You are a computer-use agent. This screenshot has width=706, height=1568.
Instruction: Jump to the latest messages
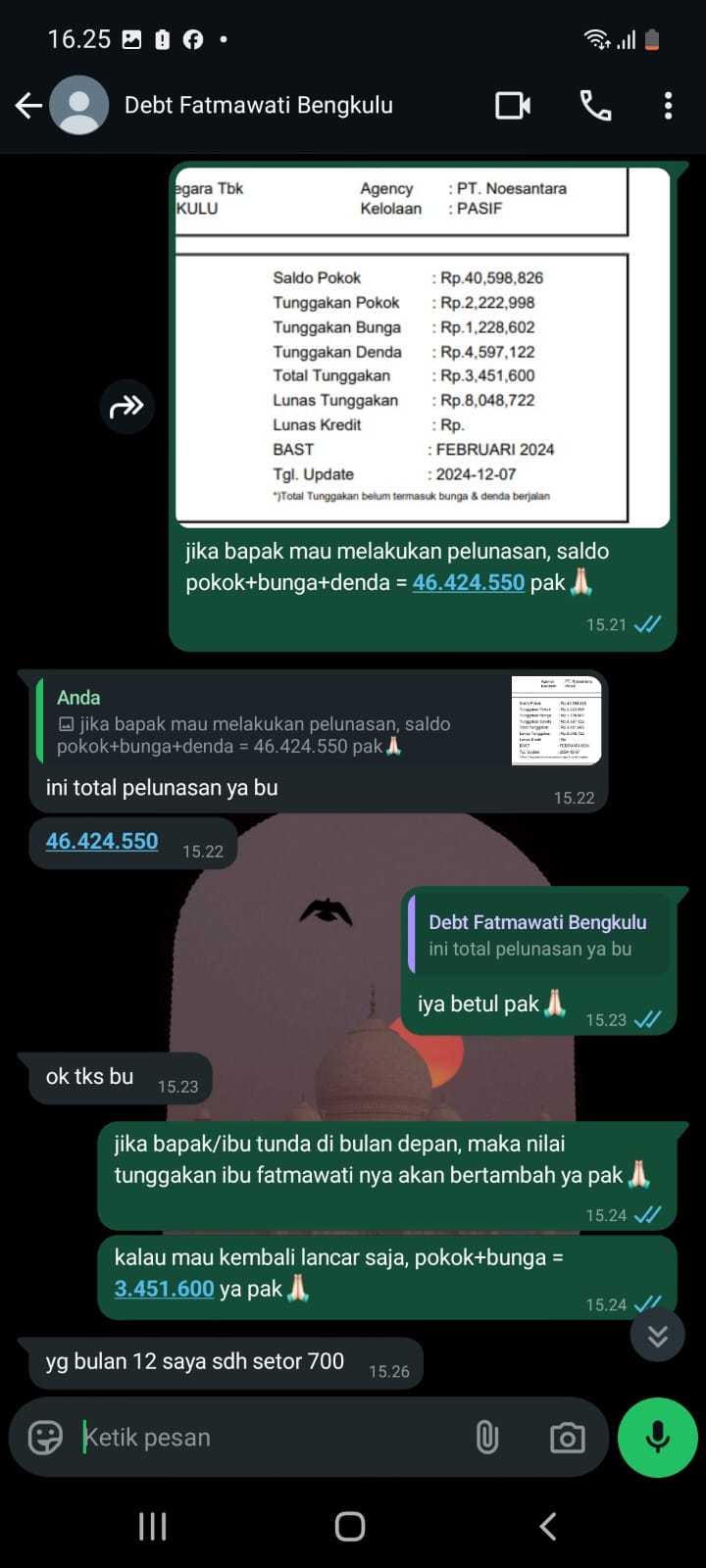pos(657,1335)
